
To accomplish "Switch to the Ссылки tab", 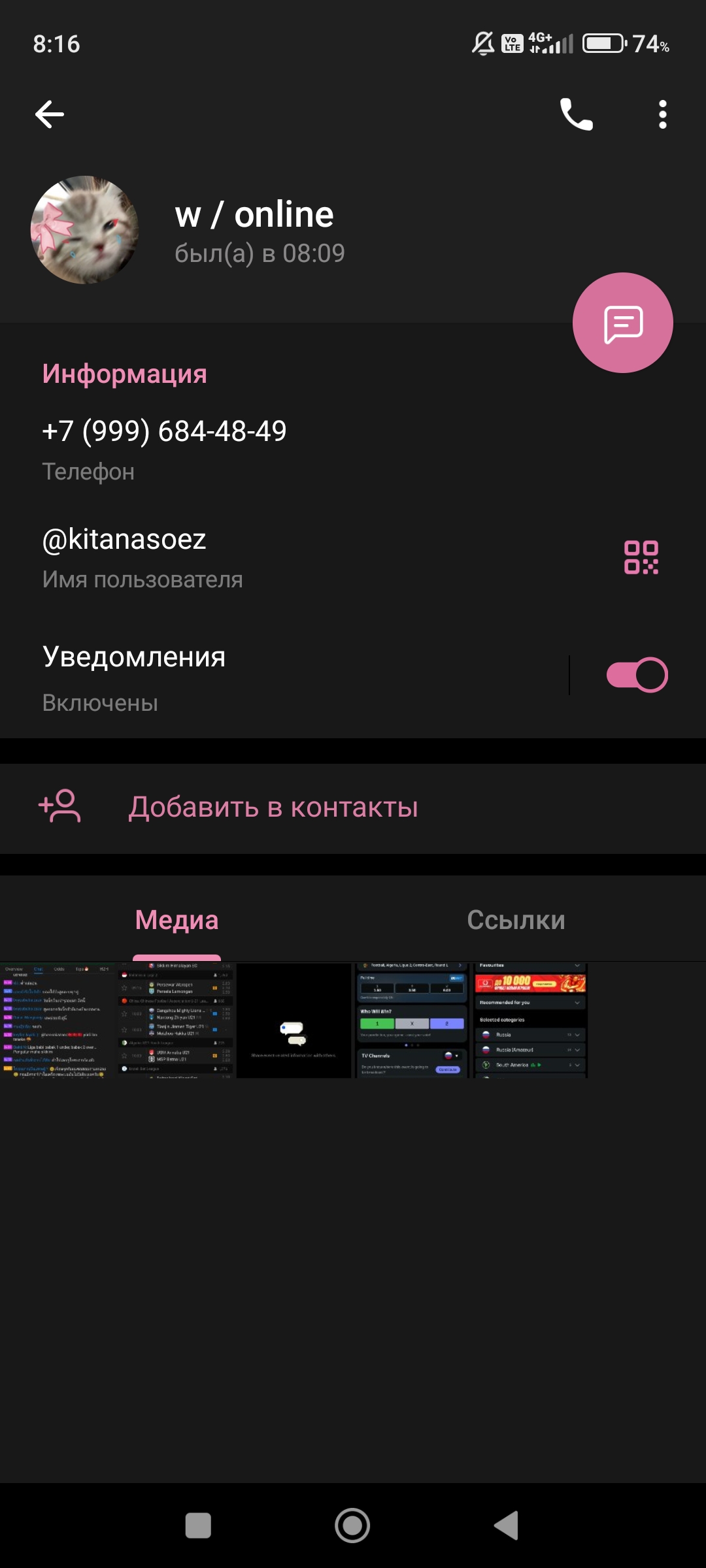I will click(516, 920).
